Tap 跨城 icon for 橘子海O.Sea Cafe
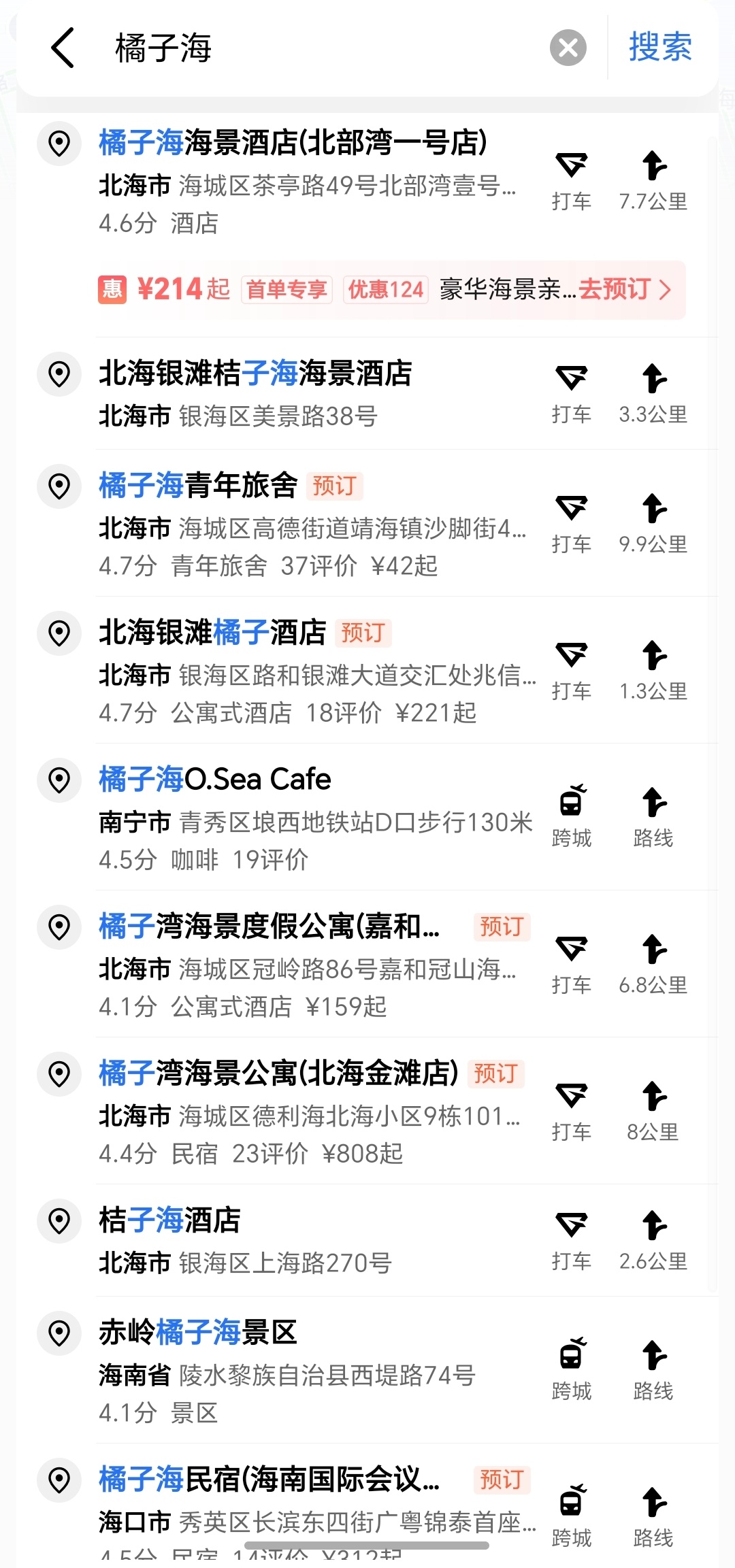Viewport: 735px width, 1568px height. coord(572,815)
